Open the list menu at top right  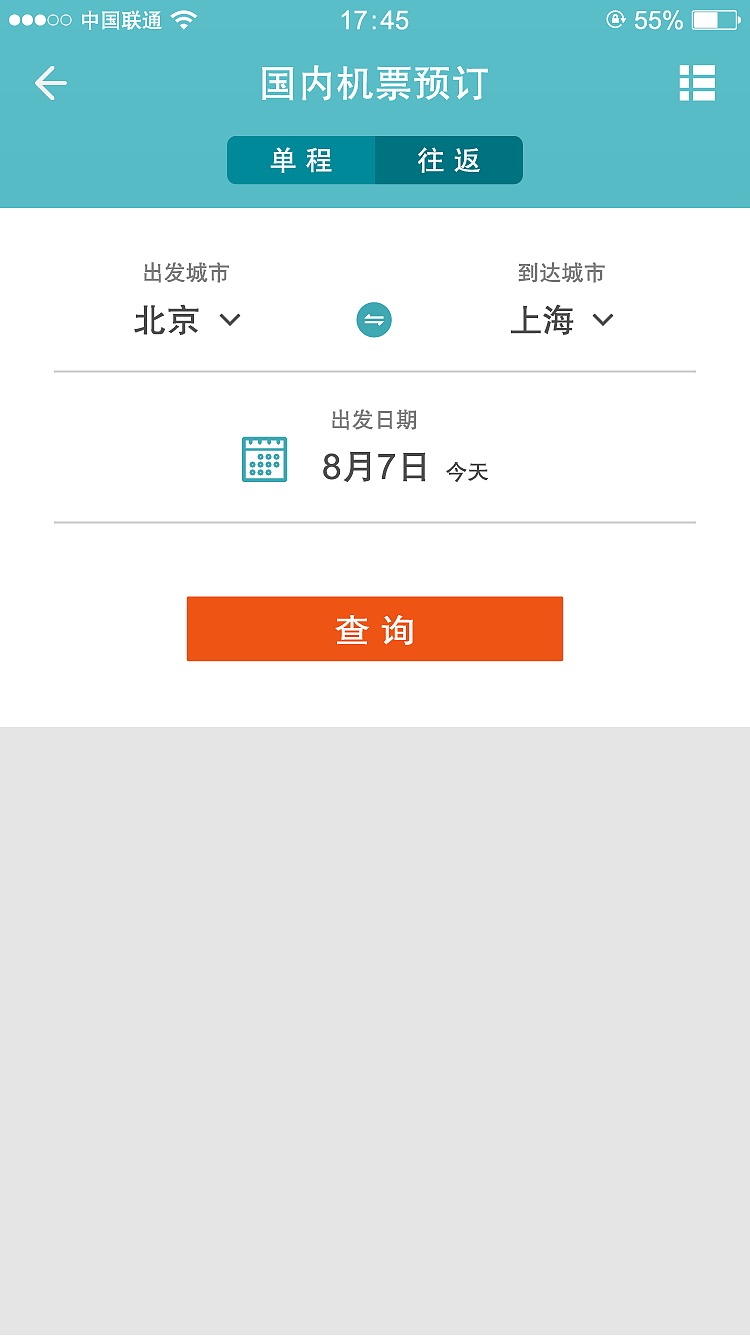(697, 84)
